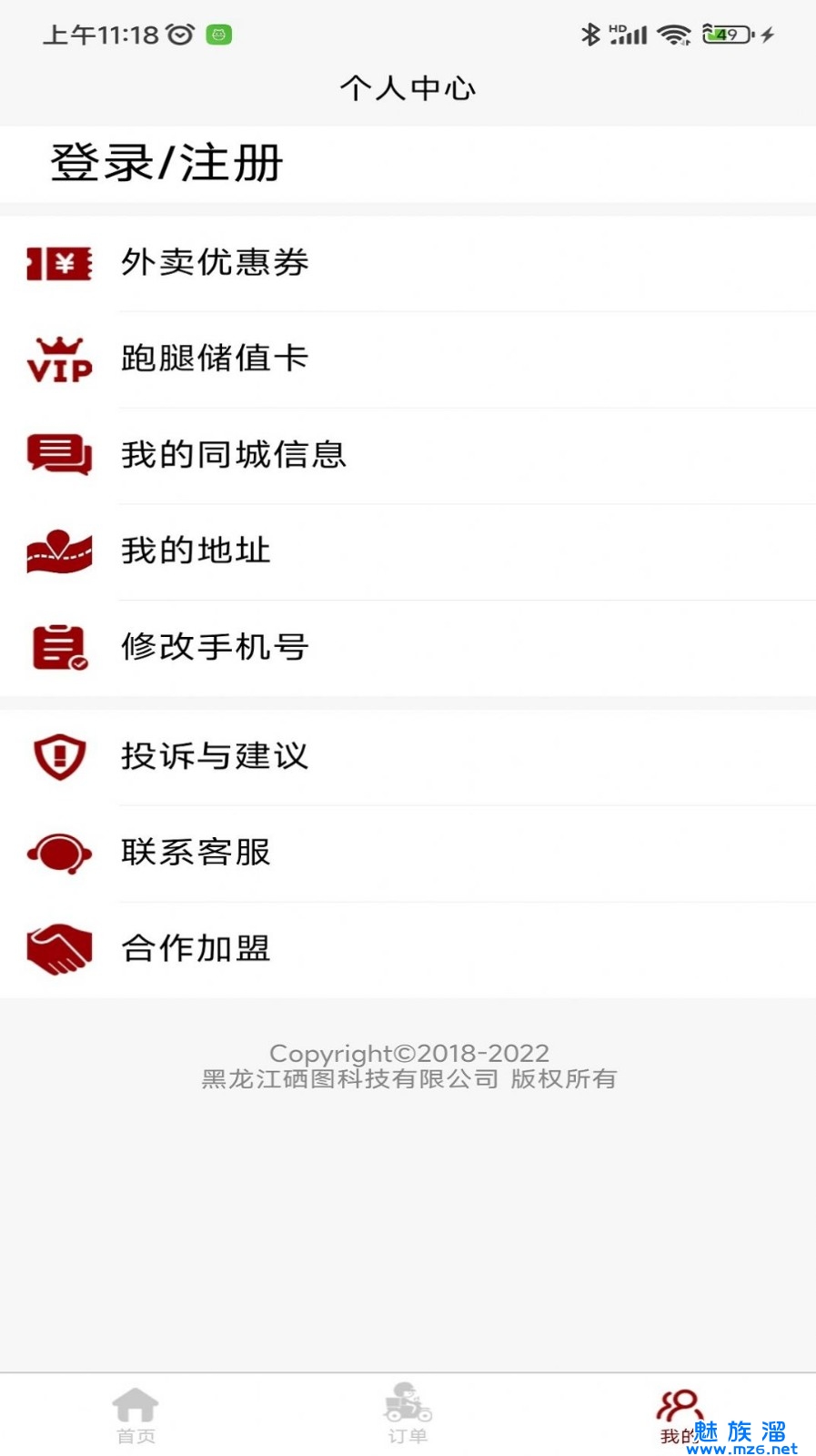Open 我的地址 address list
The height and width of the screenshot is (1456, 816).
tap(196, 551)
